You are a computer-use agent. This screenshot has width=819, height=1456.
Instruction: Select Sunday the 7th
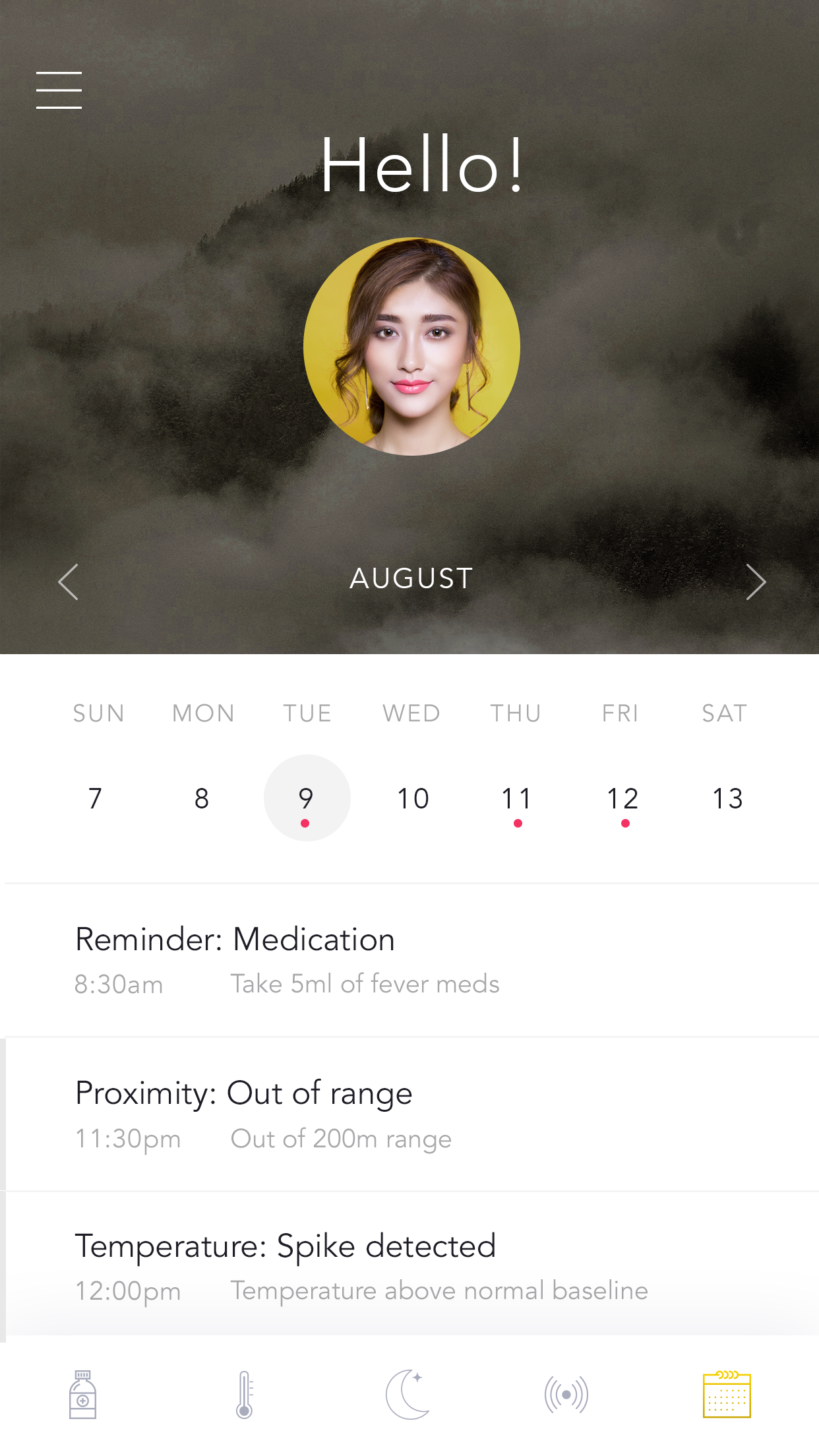click(x=96, y=799)
